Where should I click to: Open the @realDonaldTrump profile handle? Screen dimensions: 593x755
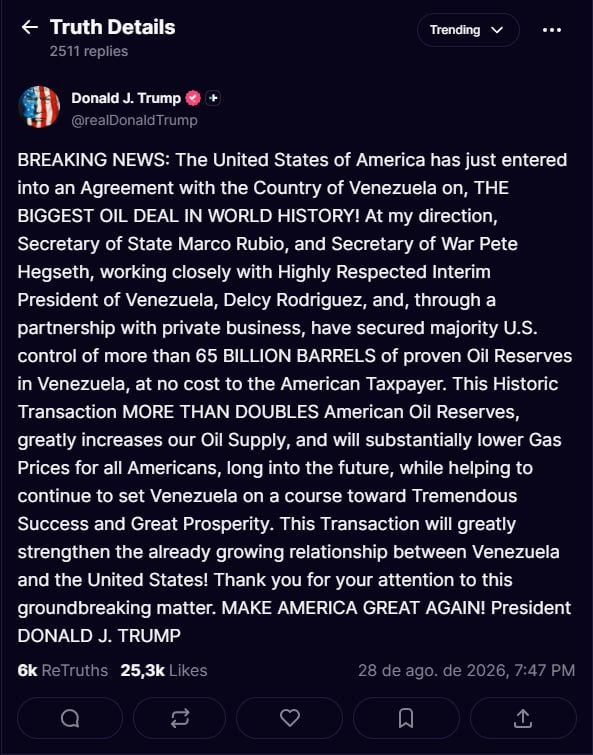pyautogui.click(x=134, y=120)
